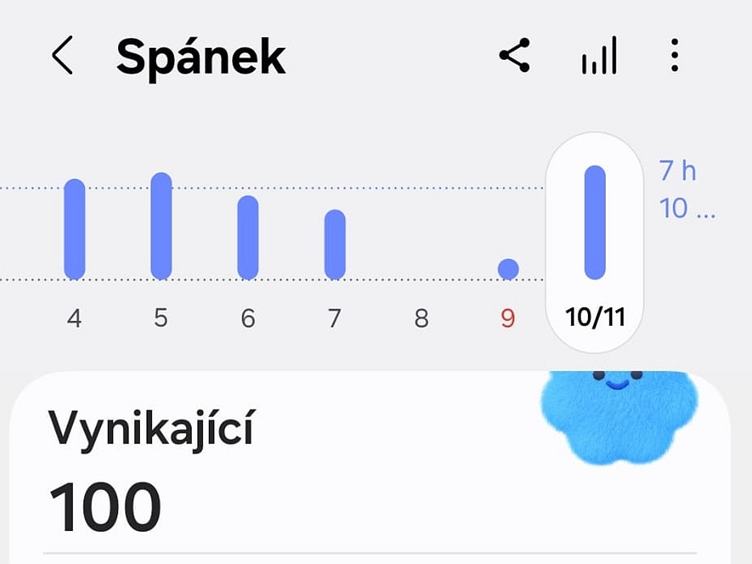Image resolution: width=752 pixels, height=564 pixels.
Task: Go back from the Spánek screen
Action: pos(62,57)
